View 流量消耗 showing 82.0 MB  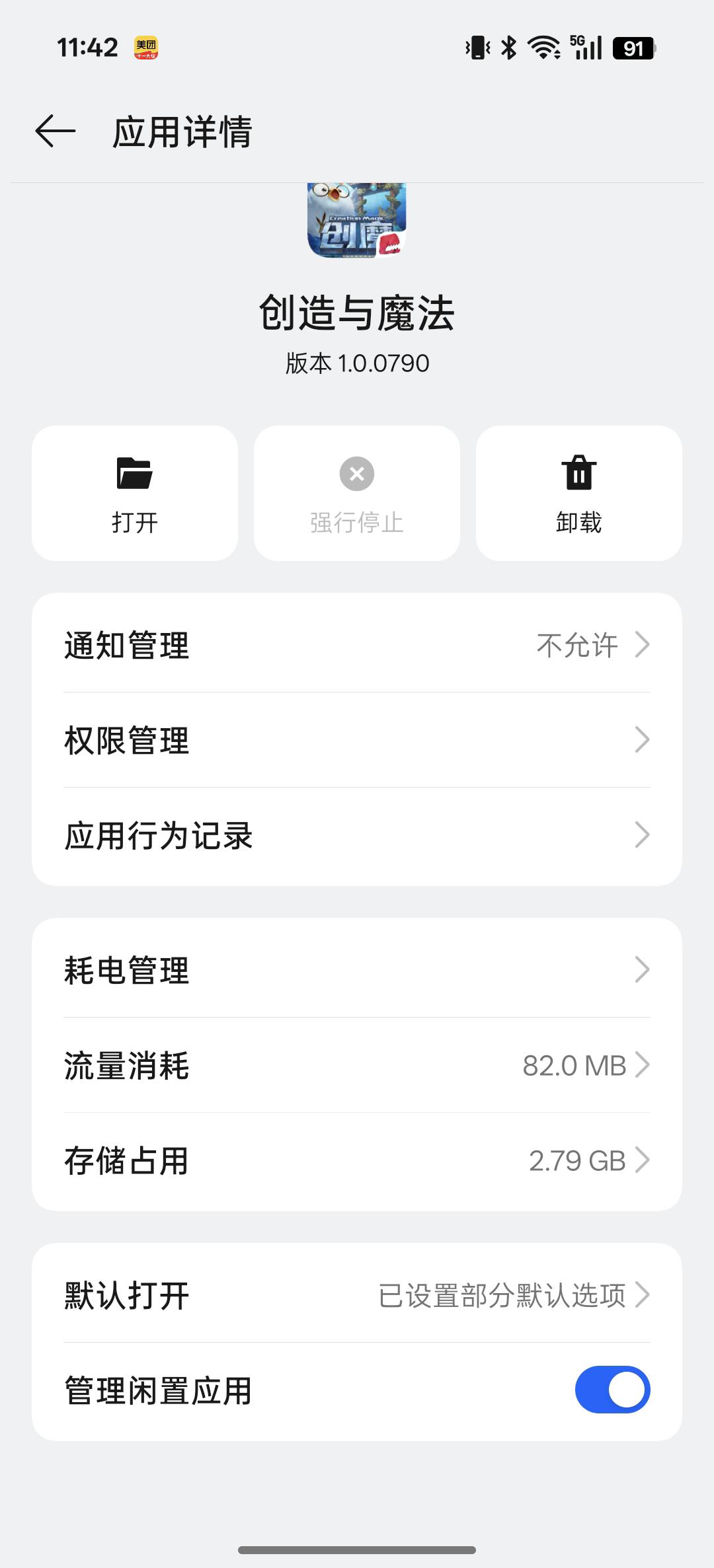(x=357, y=1064)
